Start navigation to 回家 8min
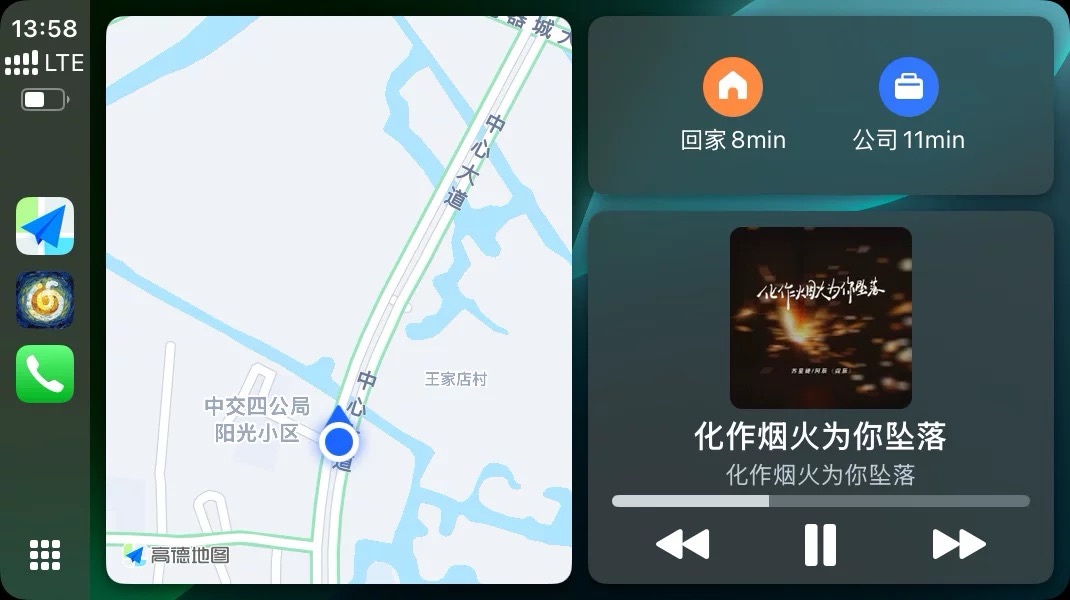This screenshot has width=1070, height=600. click(733, 105)
